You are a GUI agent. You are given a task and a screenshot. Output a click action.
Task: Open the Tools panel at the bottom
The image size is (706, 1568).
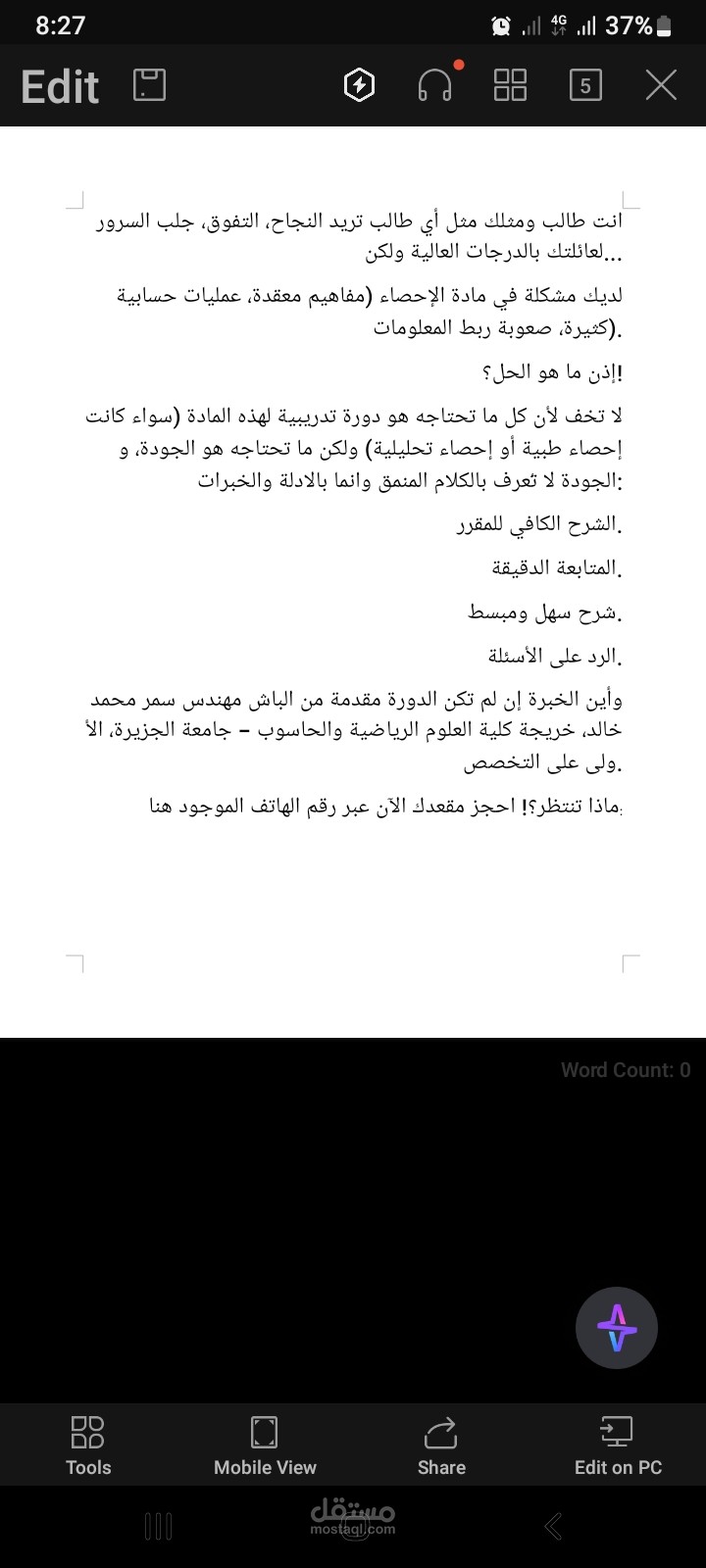pos(87,1444)
